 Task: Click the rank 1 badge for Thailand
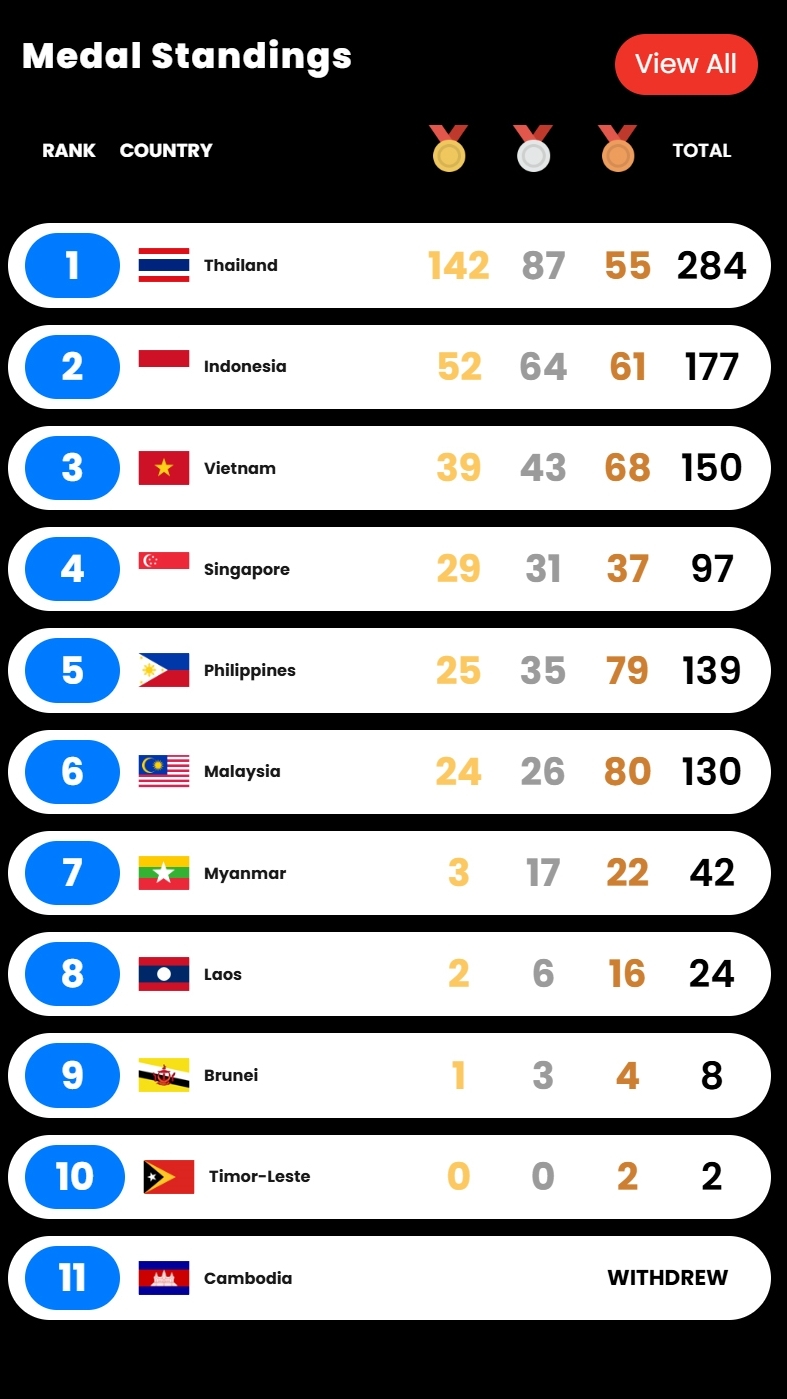pyautogui.click(x=70, y=265)
